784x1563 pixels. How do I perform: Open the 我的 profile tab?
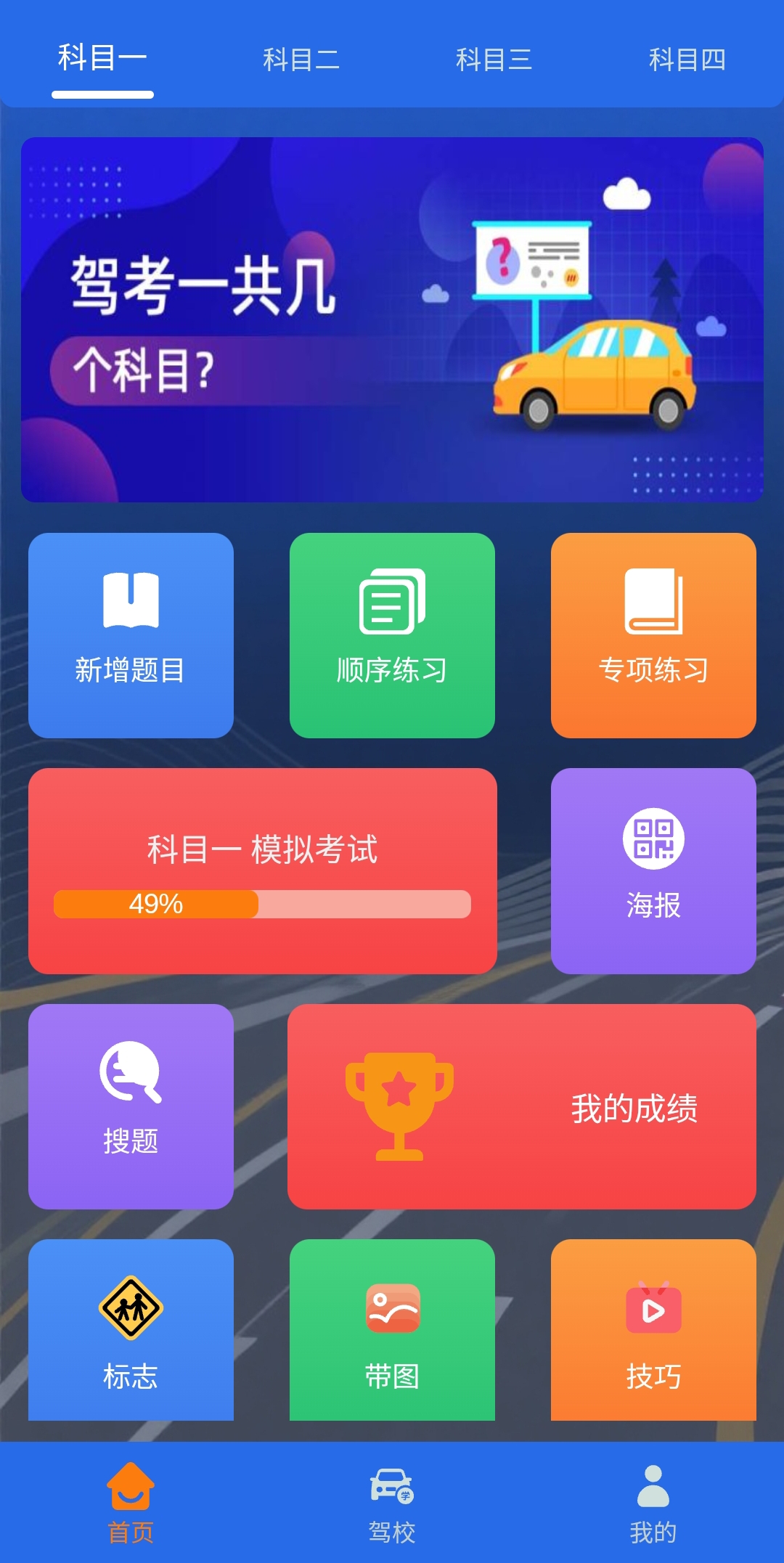click(x=653, y=1503)
